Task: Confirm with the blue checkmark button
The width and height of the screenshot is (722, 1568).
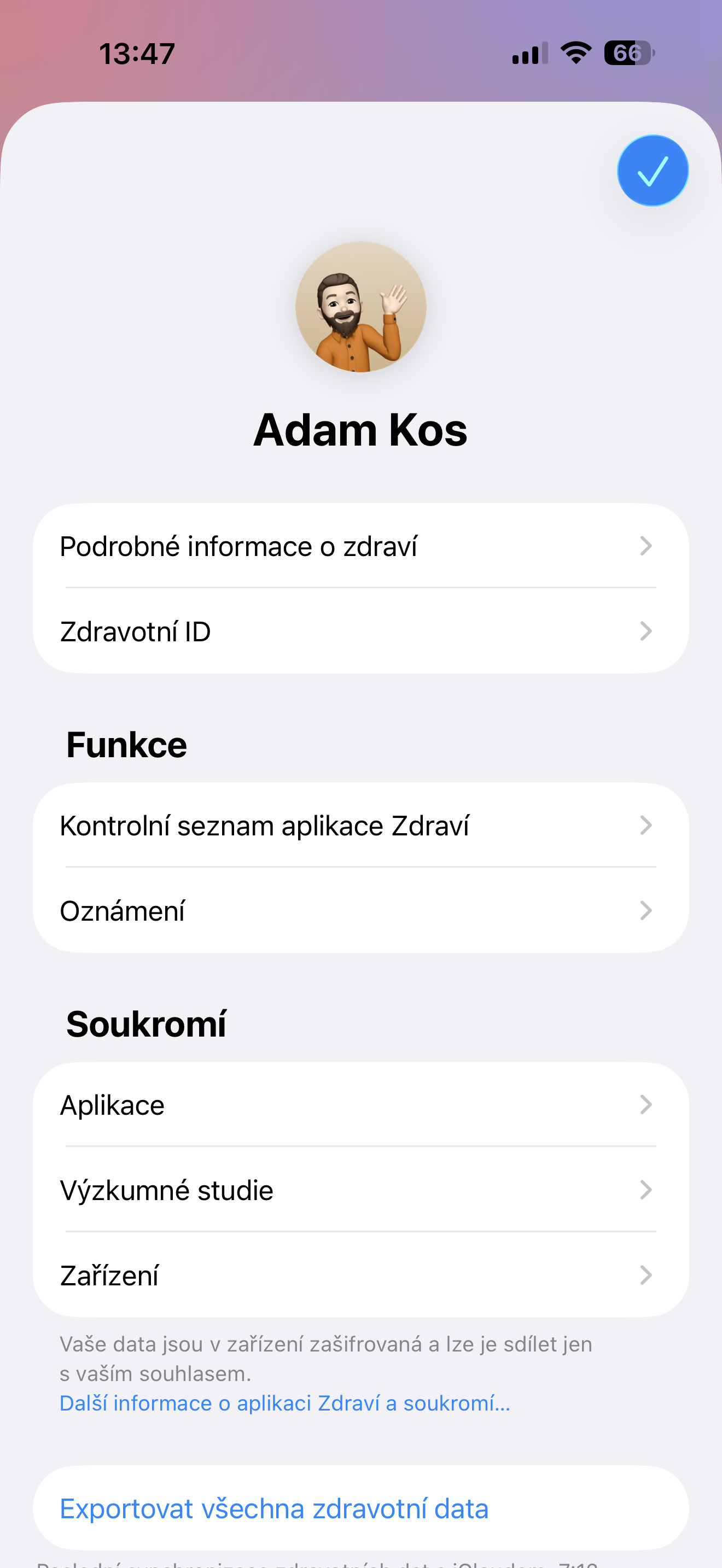Action: tap(653, 171)
